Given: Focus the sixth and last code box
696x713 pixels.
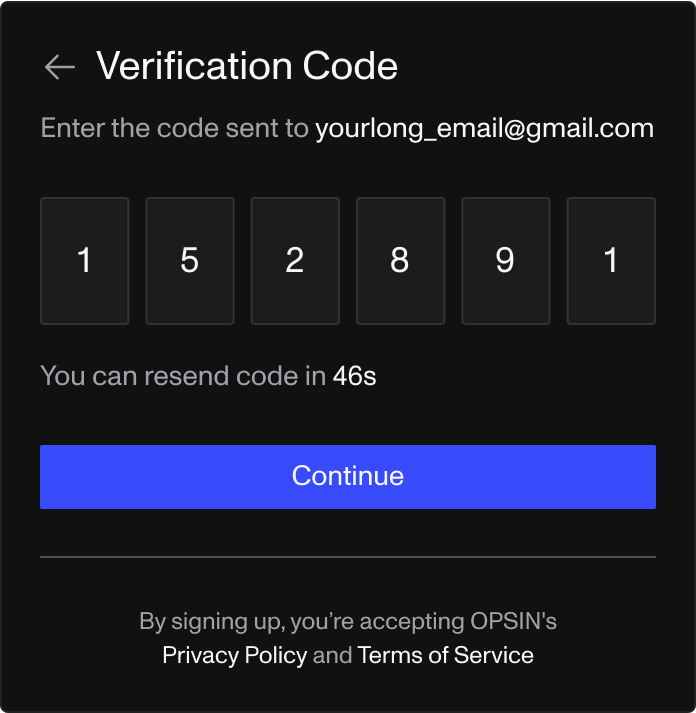Looking at the screenshot, I should (611, 261).
